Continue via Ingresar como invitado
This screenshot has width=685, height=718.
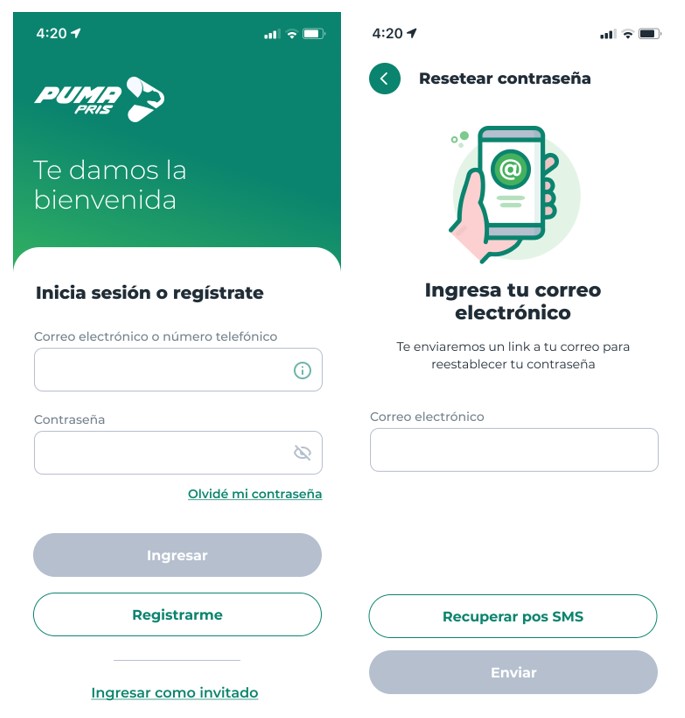coord(175,692)
